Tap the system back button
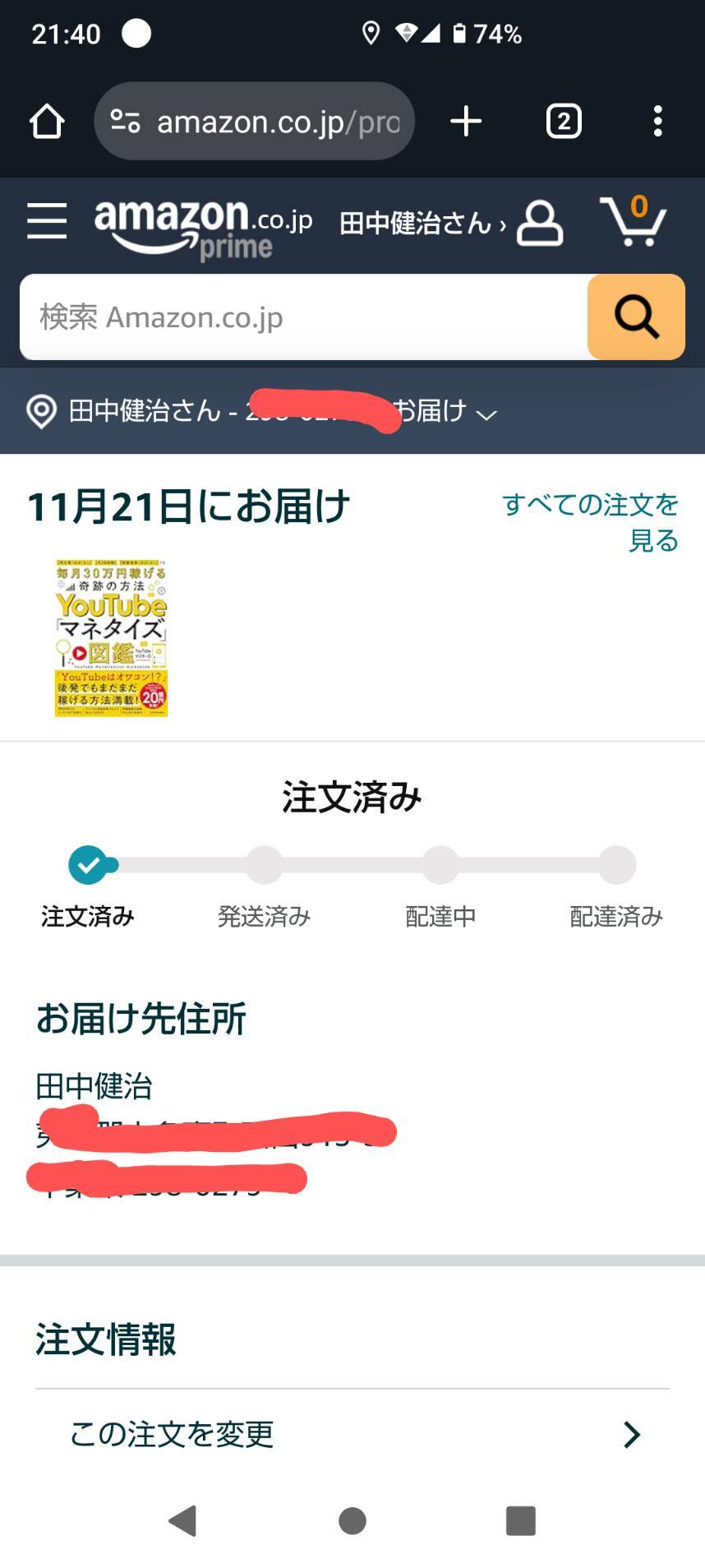 (x=182, y=1520)
